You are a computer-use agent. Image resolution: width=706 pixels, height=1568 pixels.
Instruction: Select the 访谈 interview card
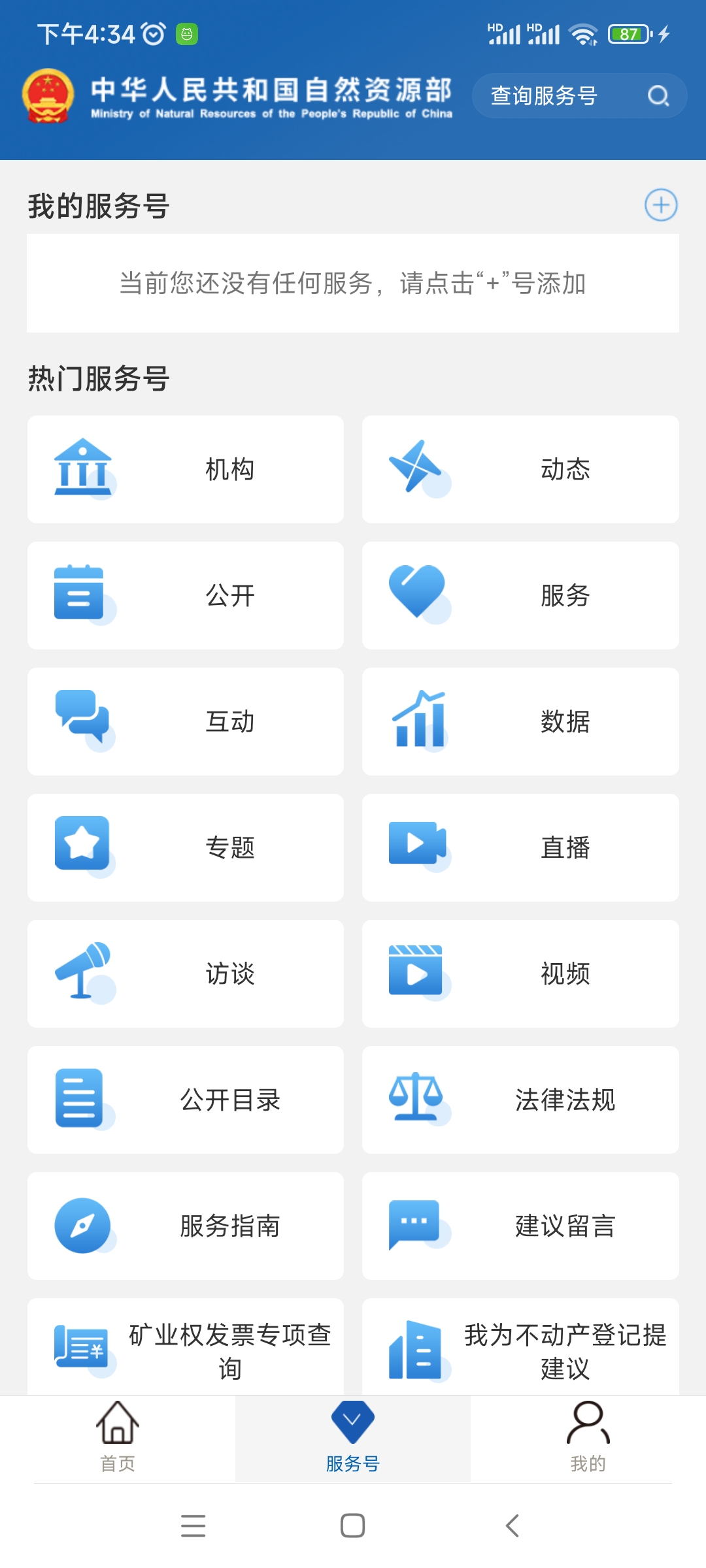(x=186, y=973)
